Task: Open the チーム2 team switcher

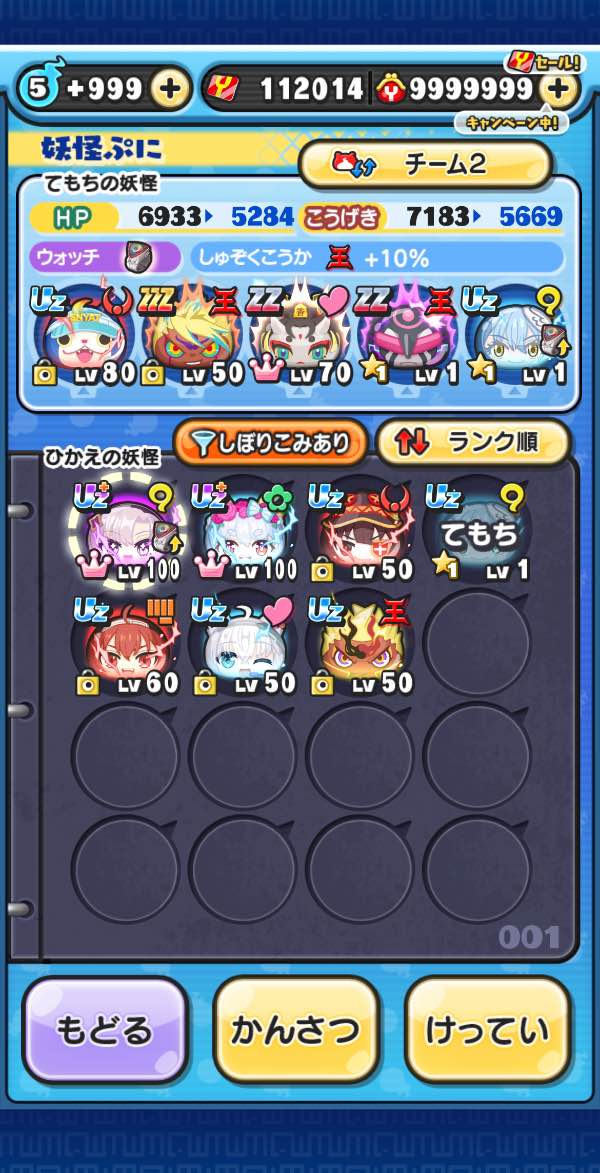Action: (426, 165)
